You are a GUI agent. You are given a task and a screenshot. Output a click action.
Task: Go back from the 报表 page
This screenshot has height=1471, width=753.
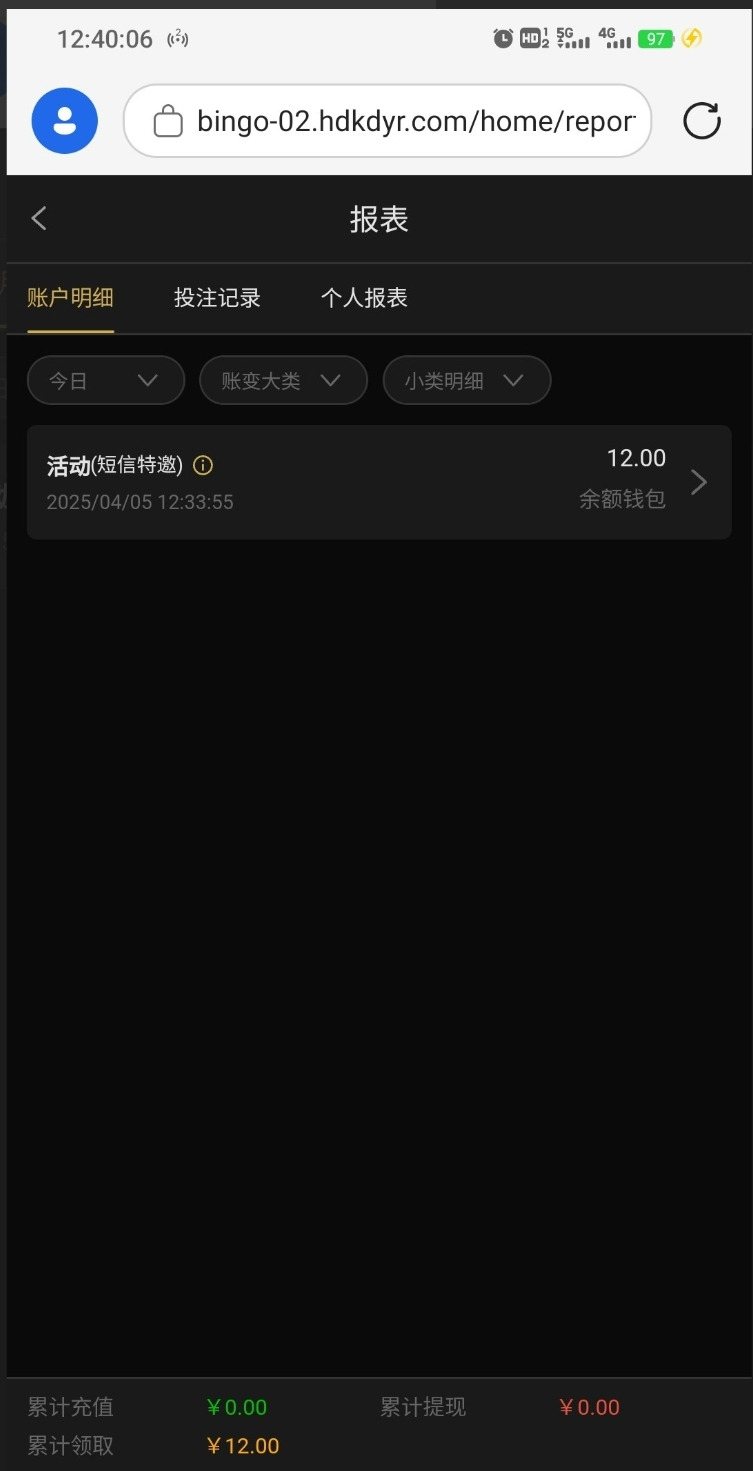(x=39, y=219)
